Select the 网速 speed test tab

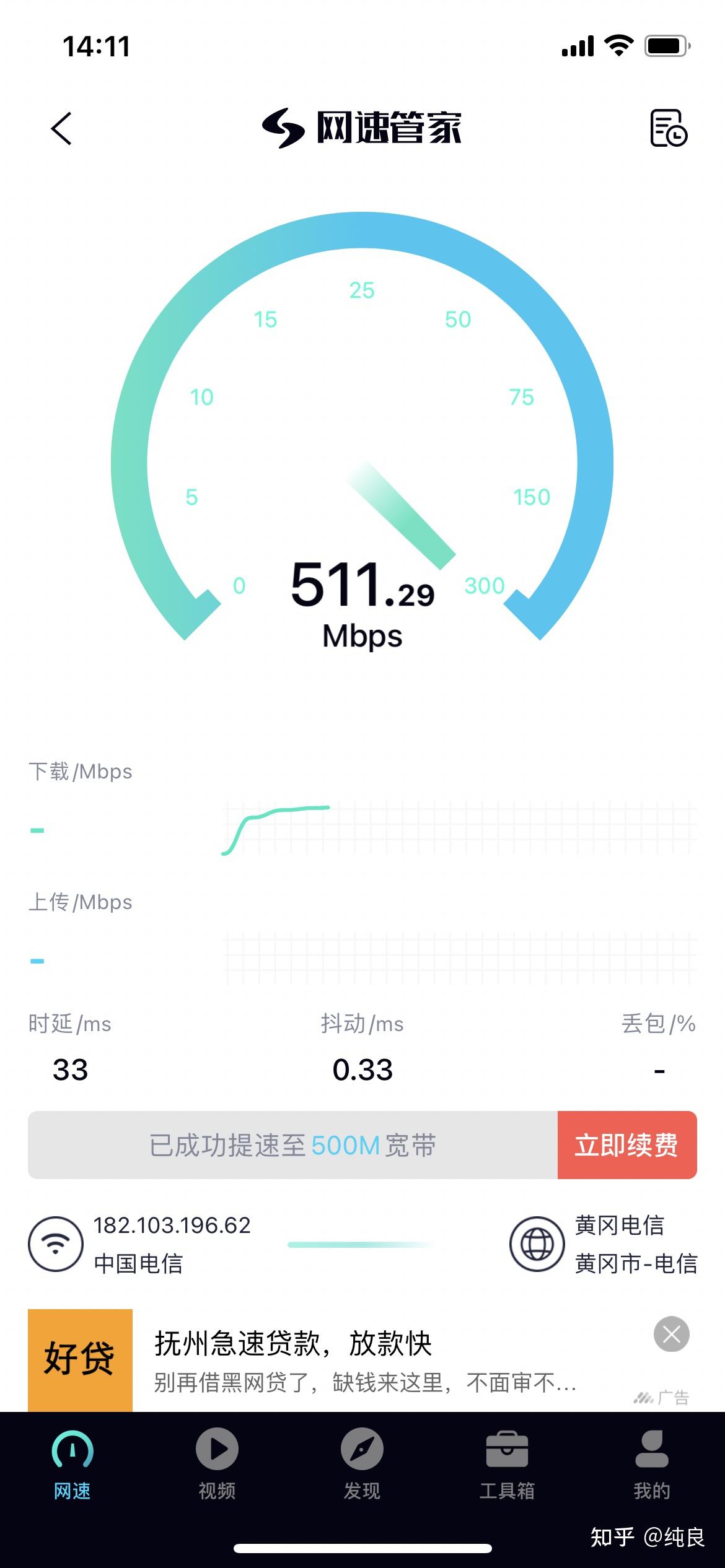point(72,1464)
